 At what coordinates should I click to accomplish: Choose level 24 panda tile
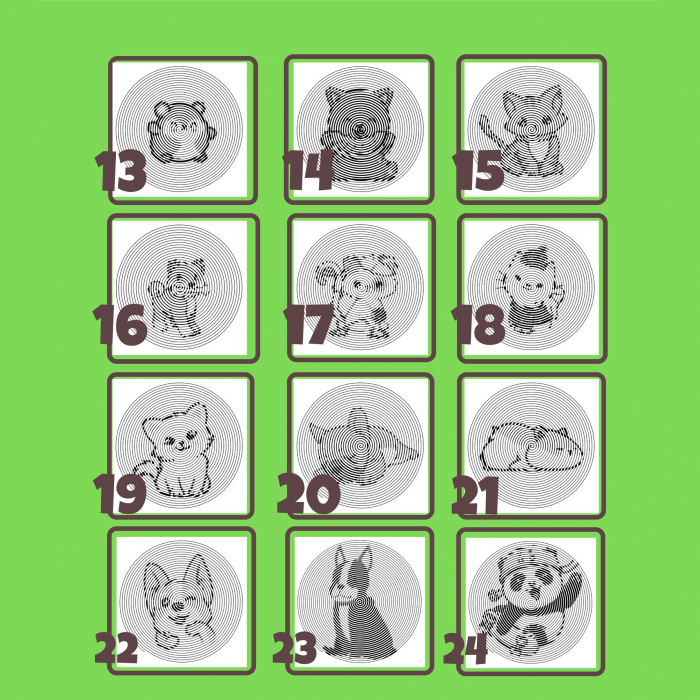[x=531, y=602]
